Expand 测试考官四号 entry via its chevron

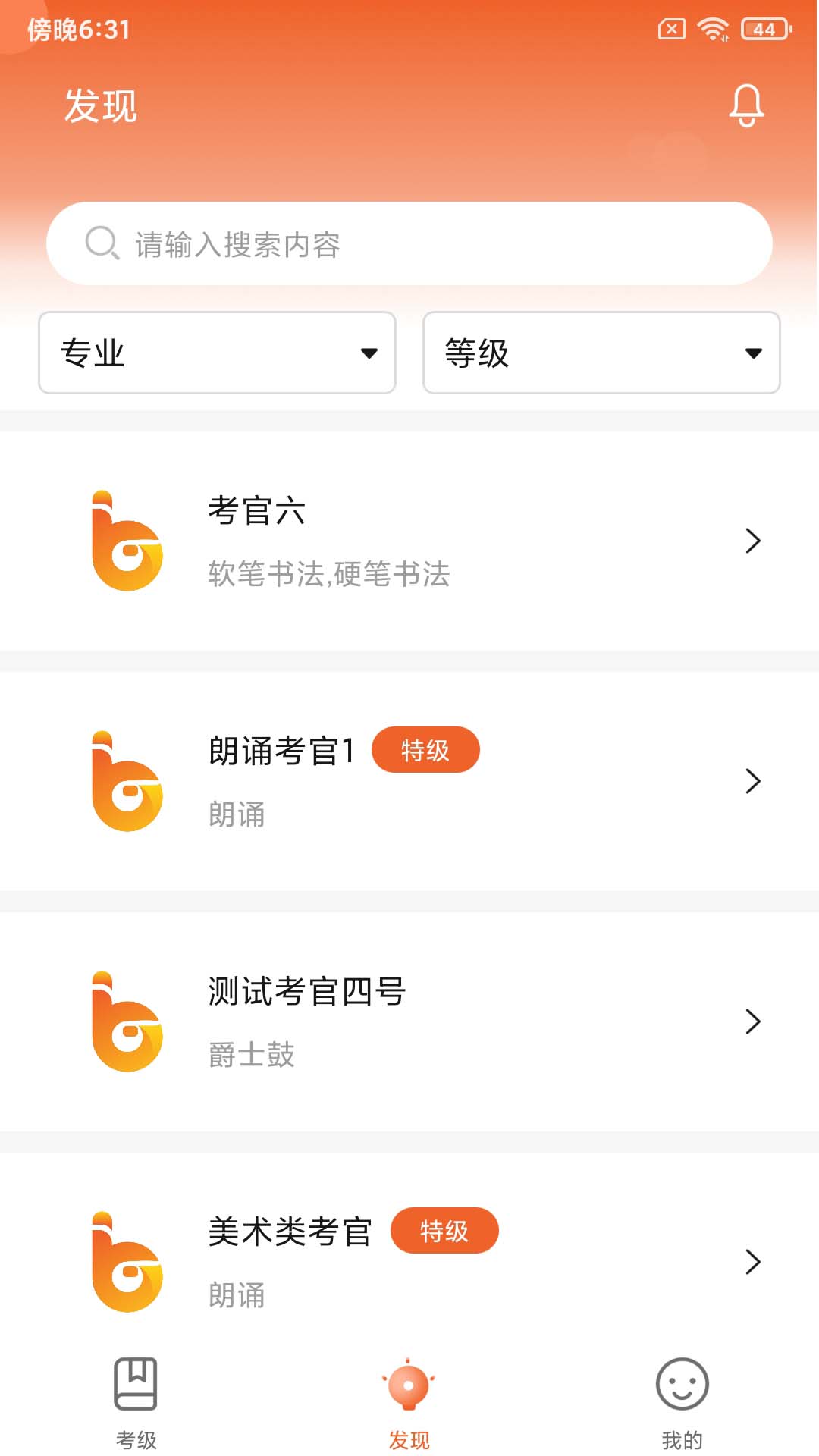coord(753,1021)
